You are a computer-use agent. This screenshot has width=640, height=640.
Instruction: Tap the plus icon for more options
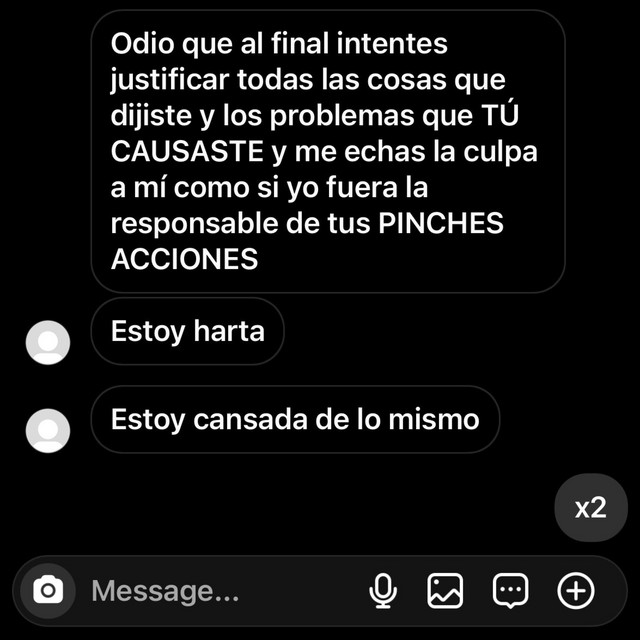coord(575,591)
